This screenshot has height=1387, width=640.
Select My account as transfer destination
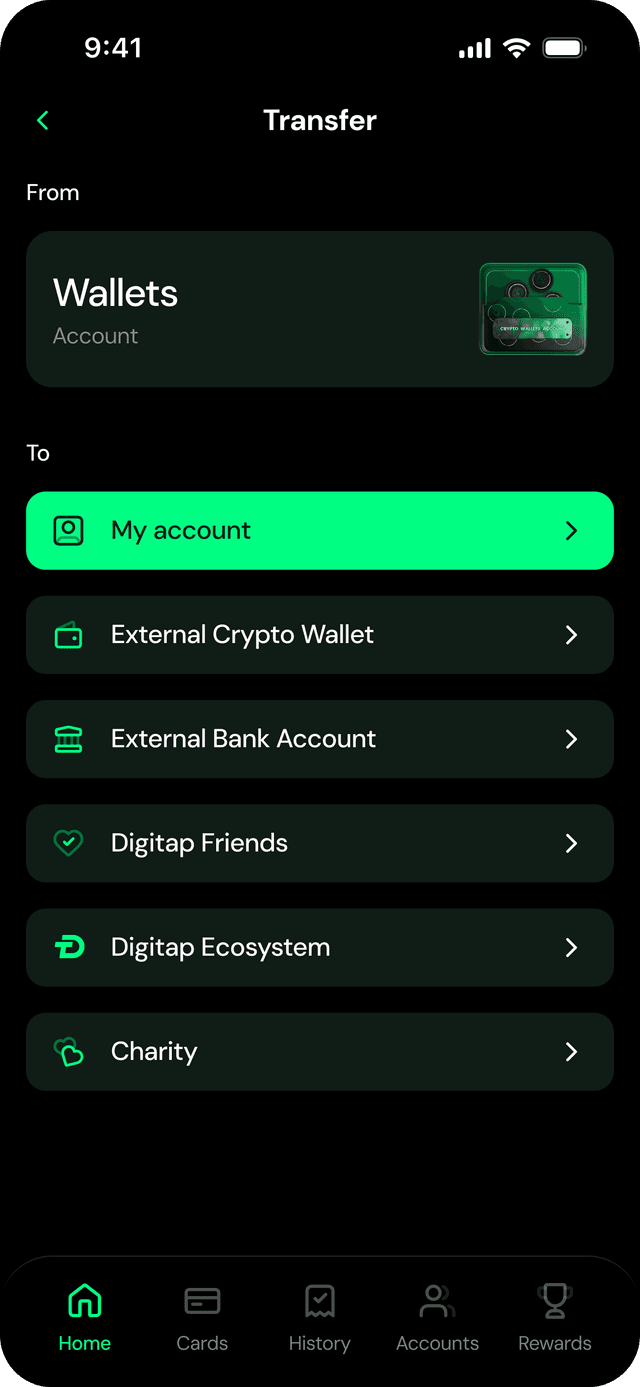[319, 531]
